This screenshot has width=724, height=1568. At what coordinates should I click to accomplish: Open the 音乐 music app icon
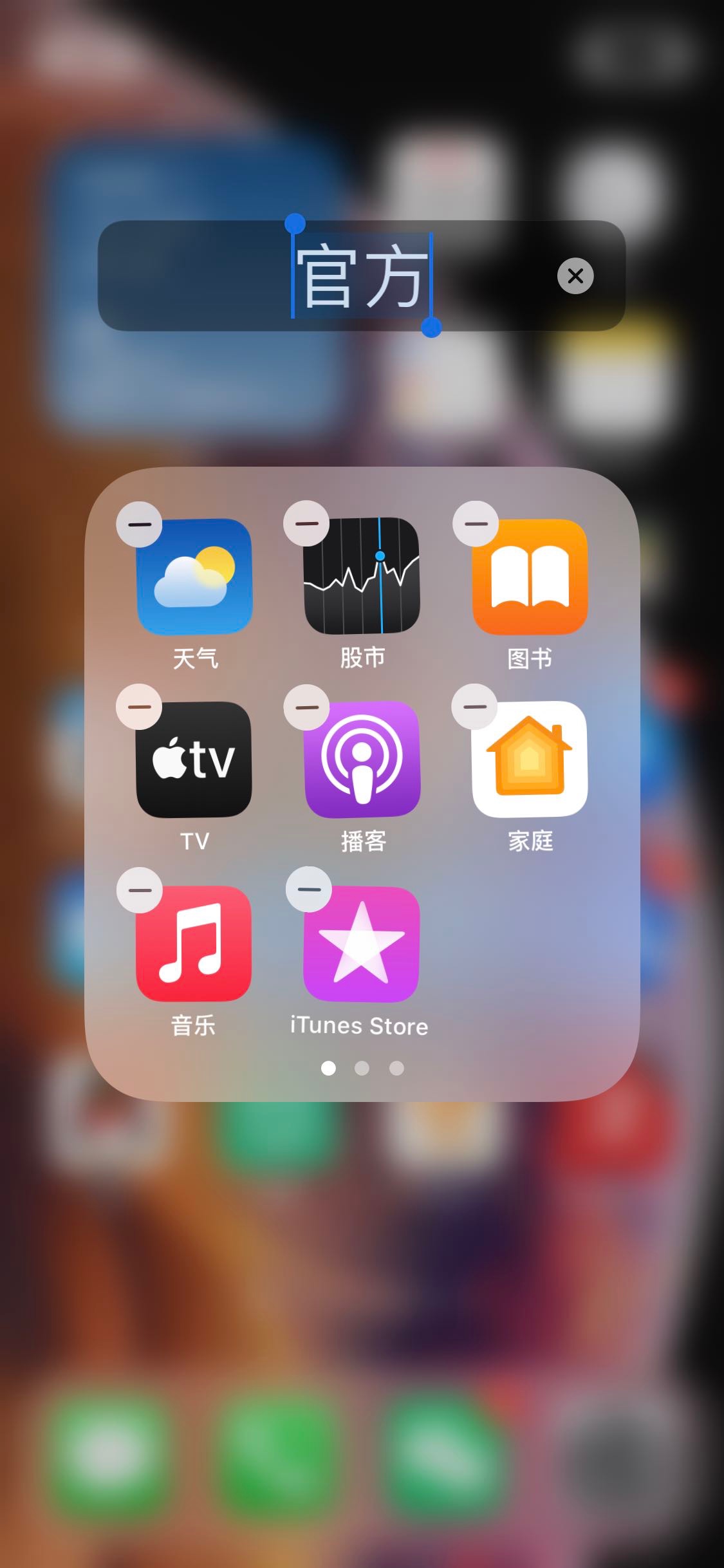click(194, 944)
